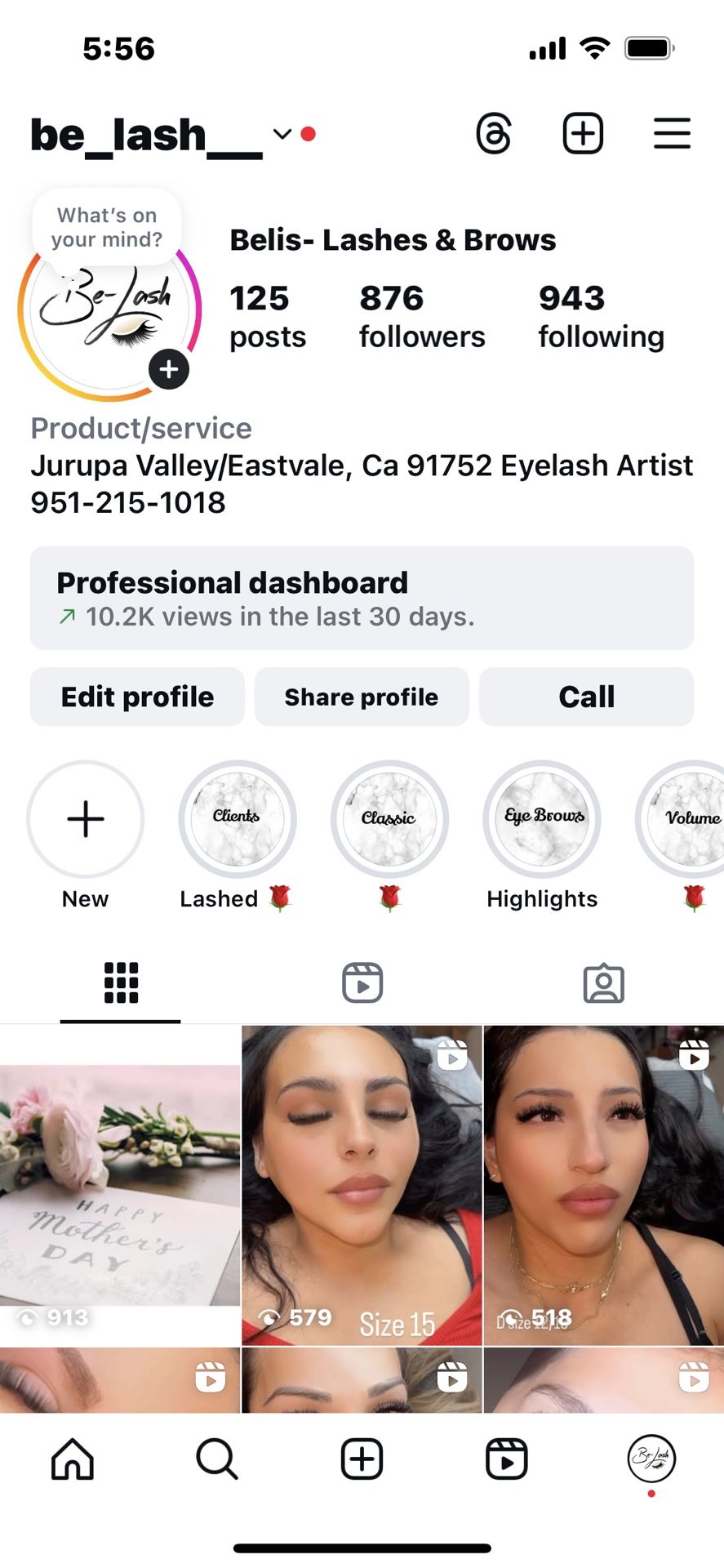The height and width of the screenshot is (1568, 724).
Task: Go to the Home feed
Action: pyautogui.click(x=73, y=1459)
